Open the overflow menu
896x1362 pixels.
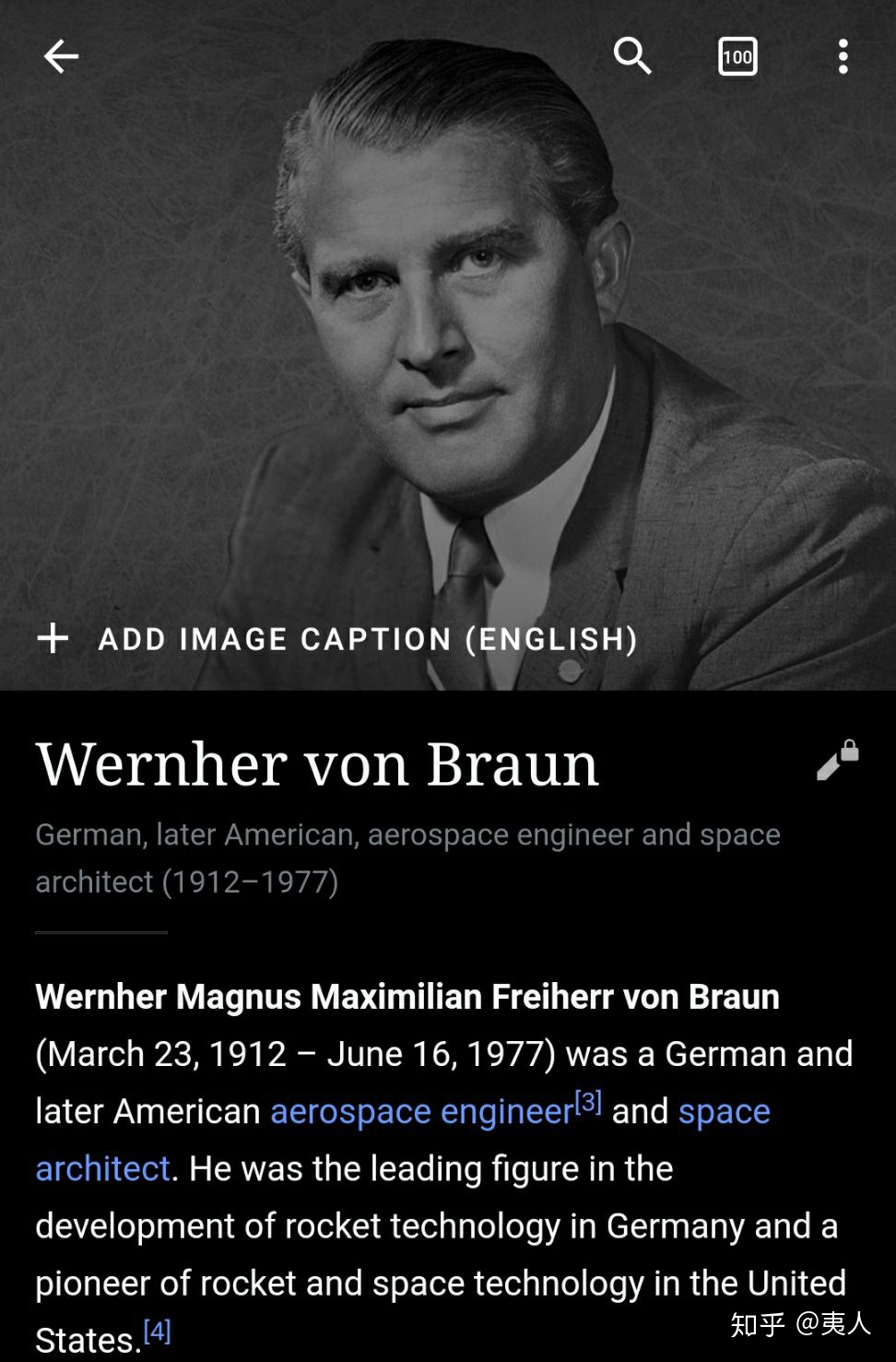click(x=843, y=57)
